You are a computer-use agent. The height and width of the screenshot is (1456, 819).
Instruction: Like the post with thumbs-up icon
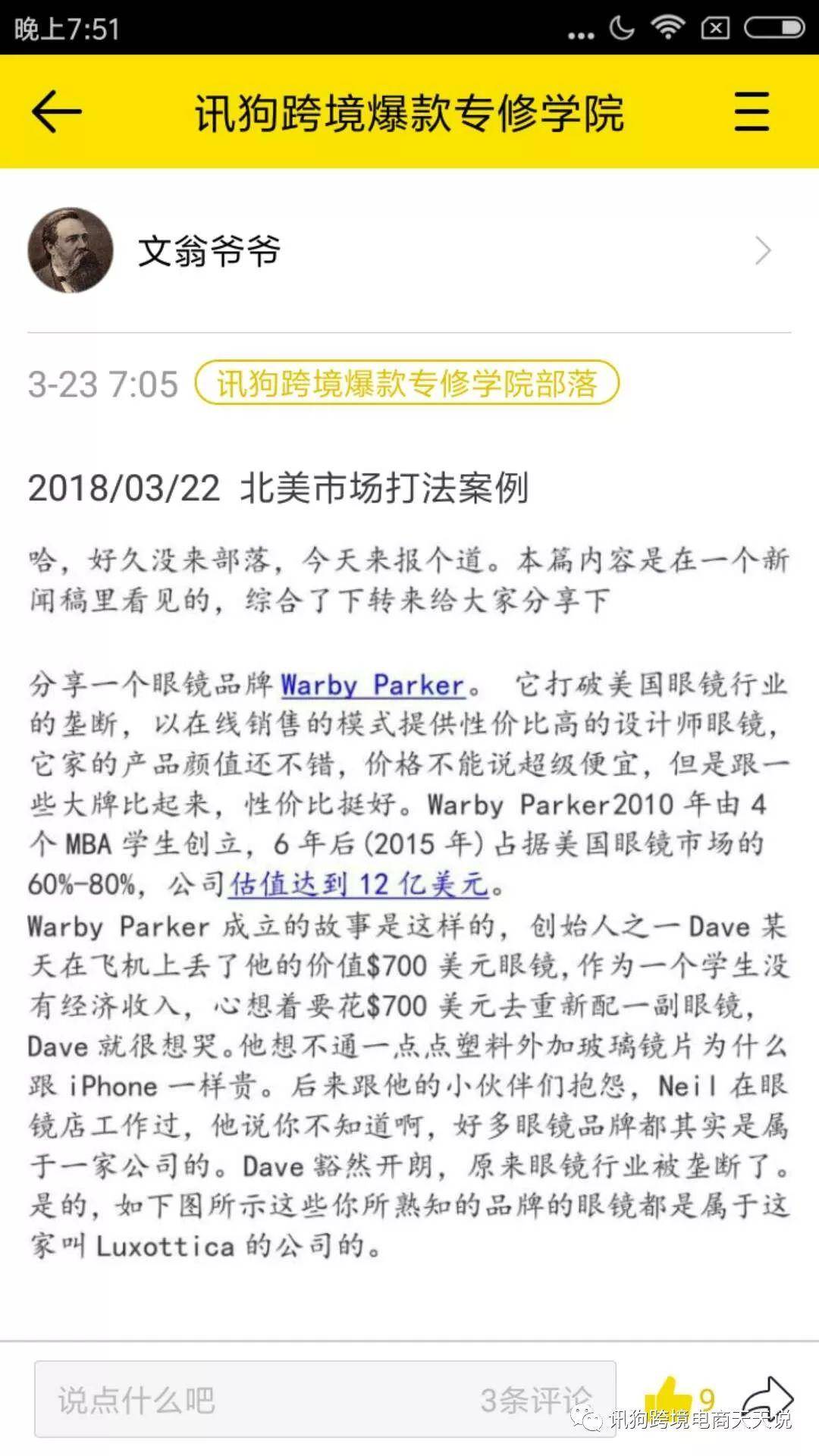click(x=670, y=1398)
